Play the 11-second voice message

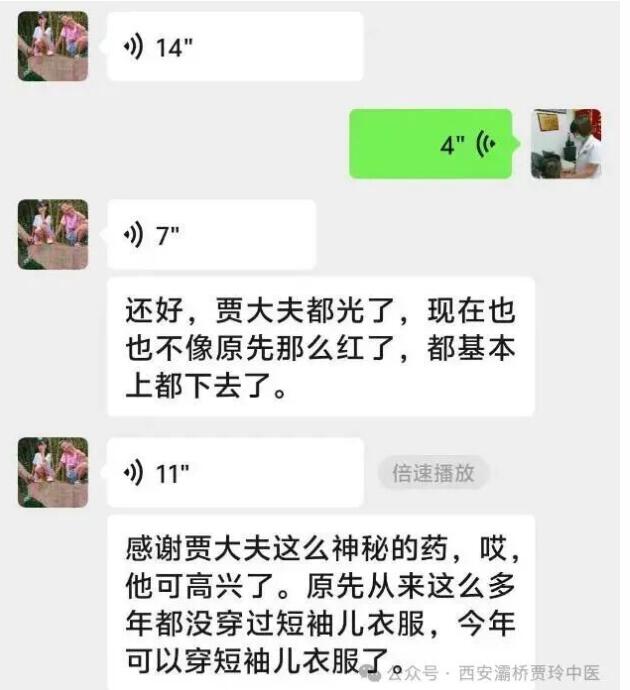coord(234,472)
